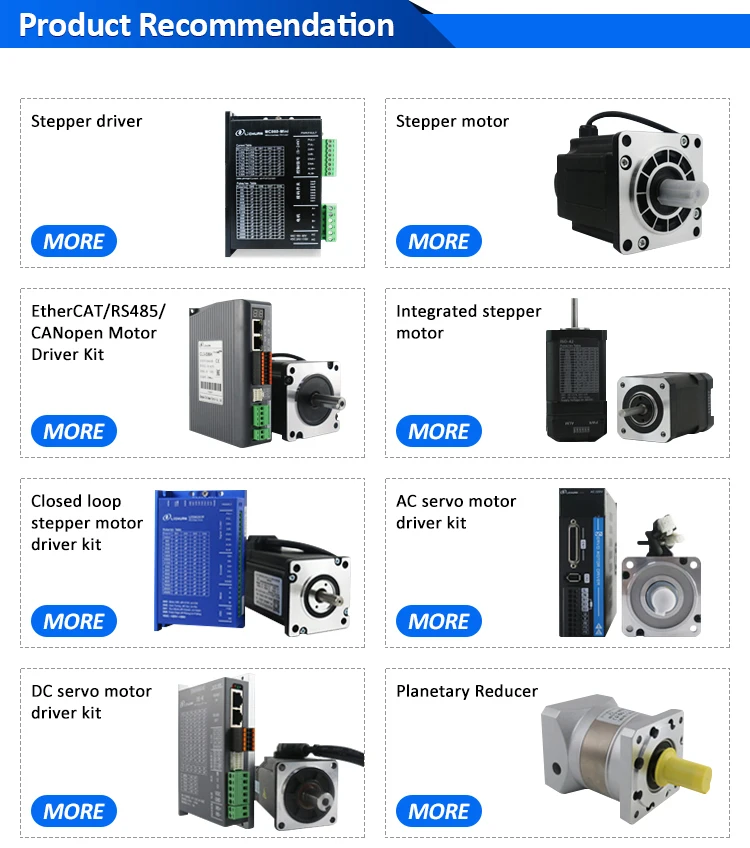Select the Stepper driver title link
This screenshot has width=750, height=848.
(x=87, y=121)
